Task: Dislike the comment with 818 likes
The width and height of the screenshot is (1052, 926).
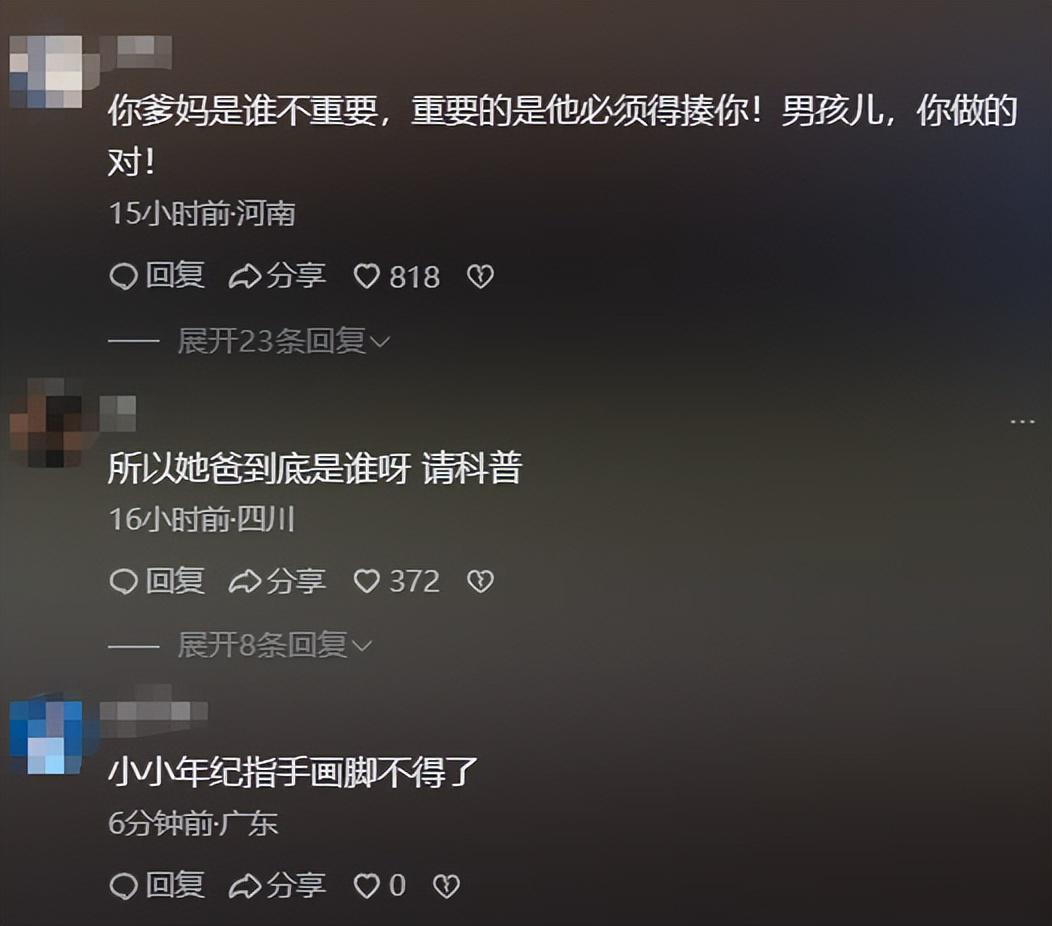Action: point(481,277)
